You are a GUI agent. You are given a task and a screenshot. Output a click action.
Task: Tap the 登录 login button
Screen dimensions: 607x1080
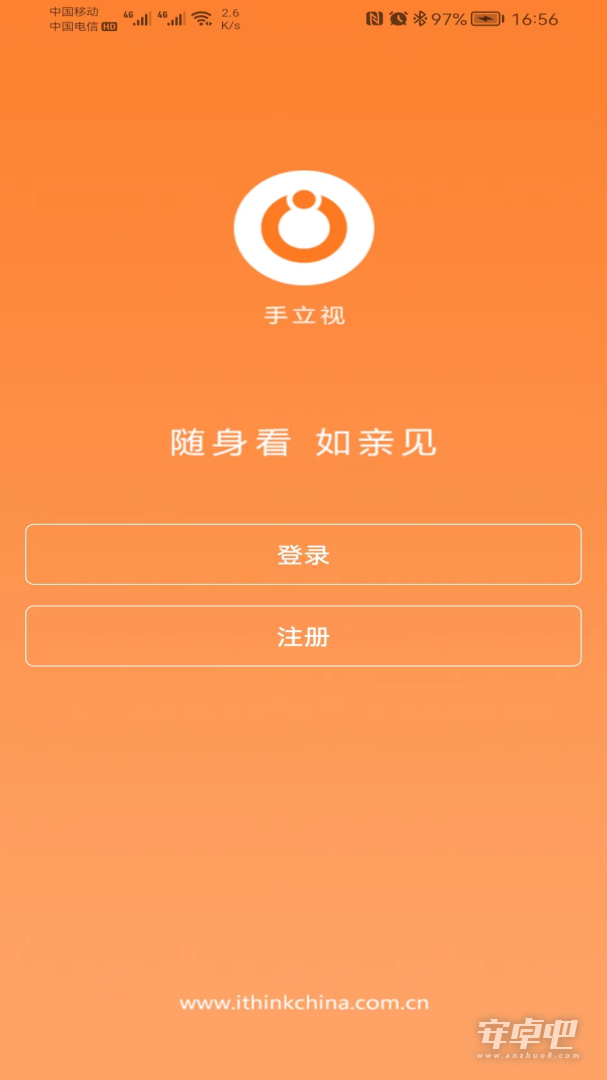[303, 554]
